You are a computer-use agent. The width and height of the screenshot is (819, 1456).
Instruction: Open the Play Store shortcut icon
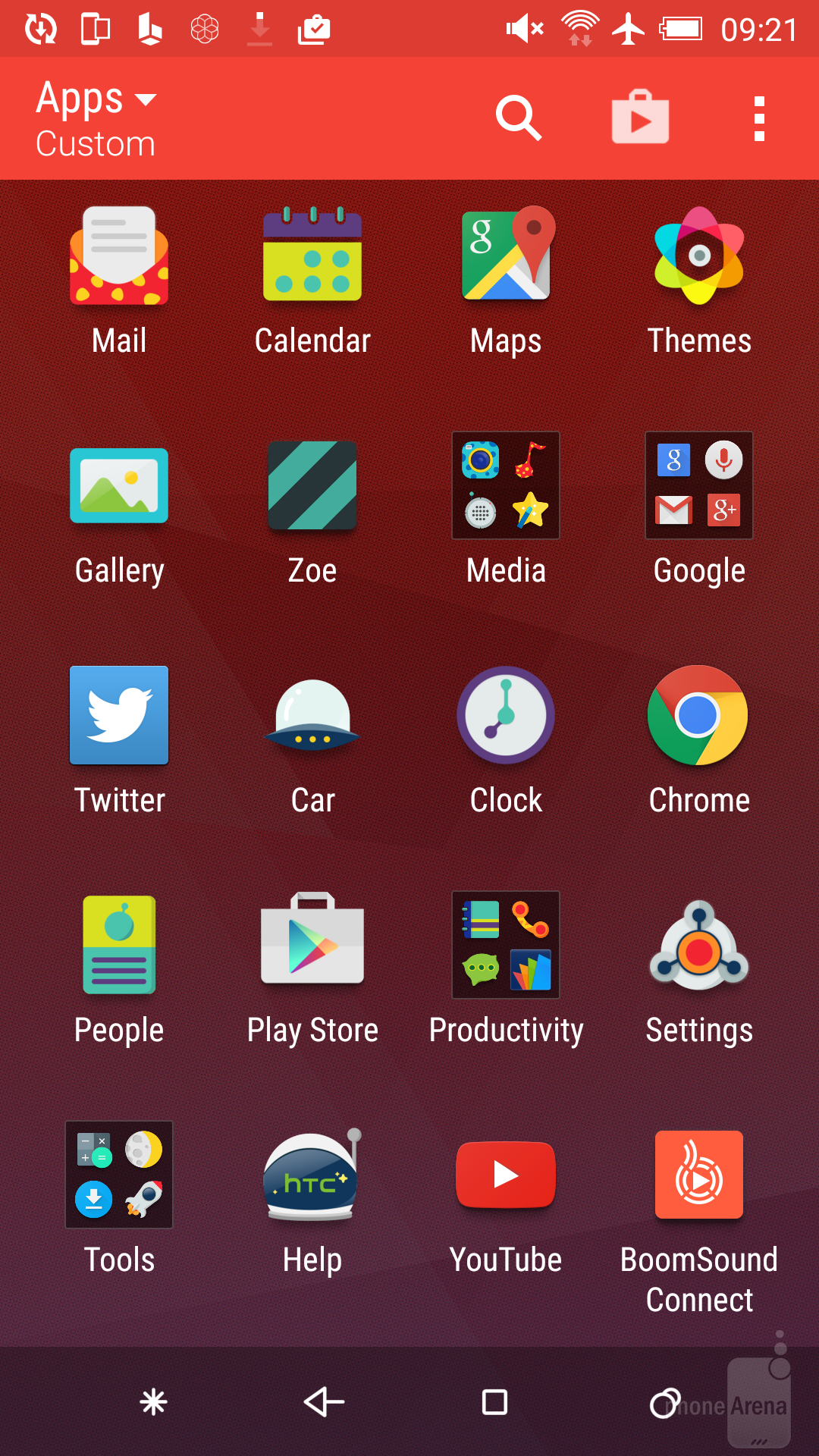[x=640, y=118]
